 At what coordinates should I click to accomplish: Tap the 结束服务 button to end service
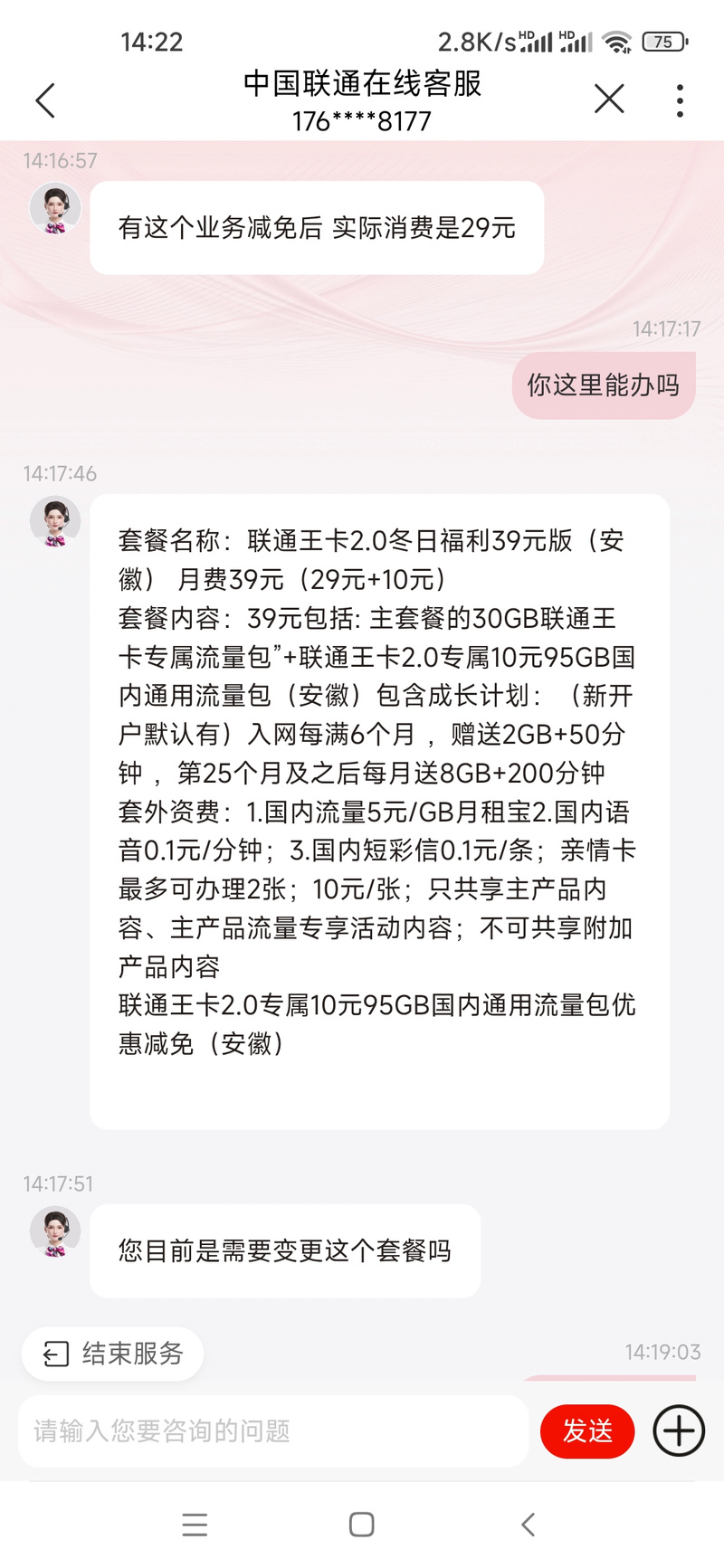click(x=113, y=1354)
